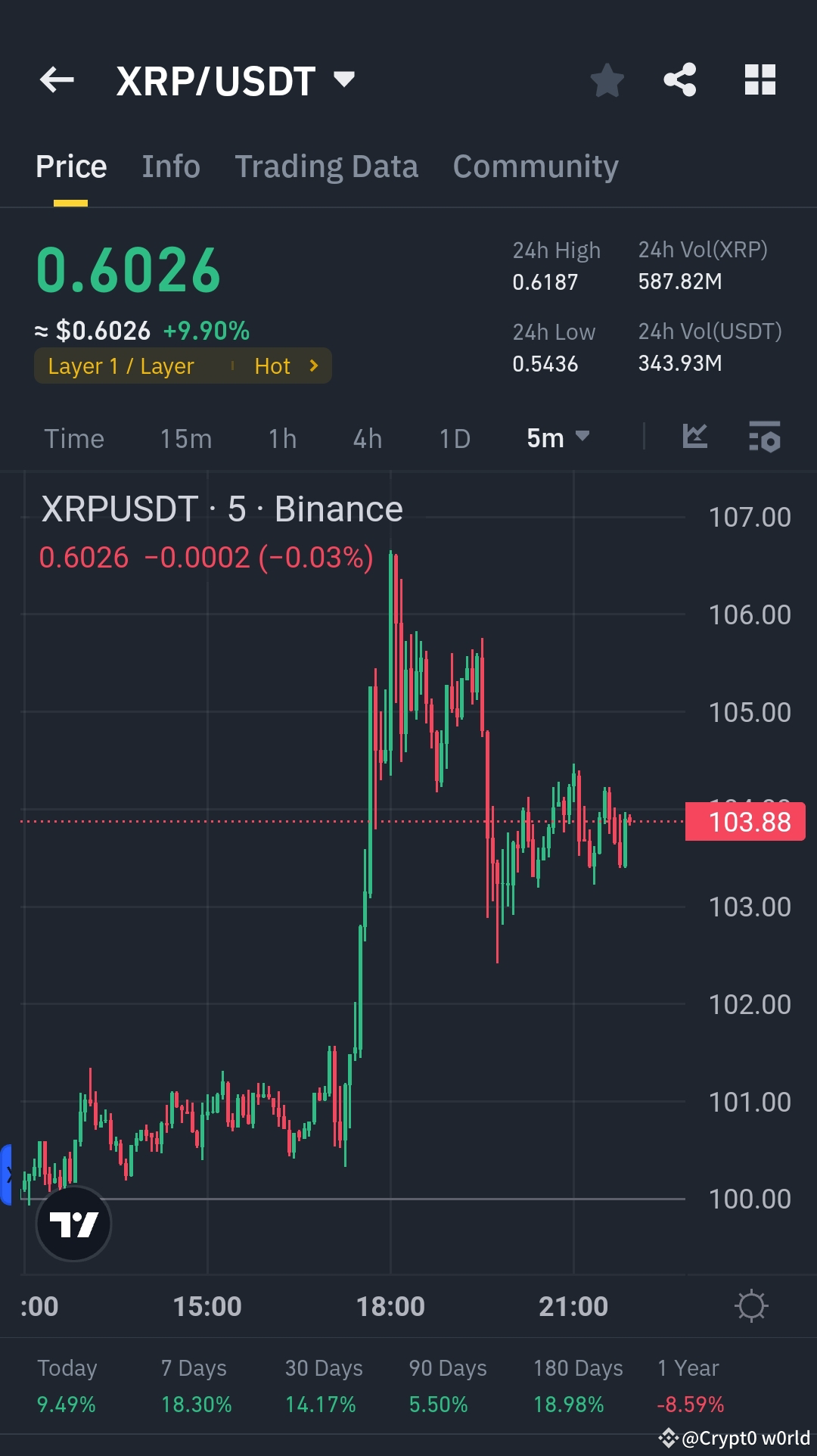
Task: Open the 5m timeframe dropdown
Action: (x=558, y=437)
